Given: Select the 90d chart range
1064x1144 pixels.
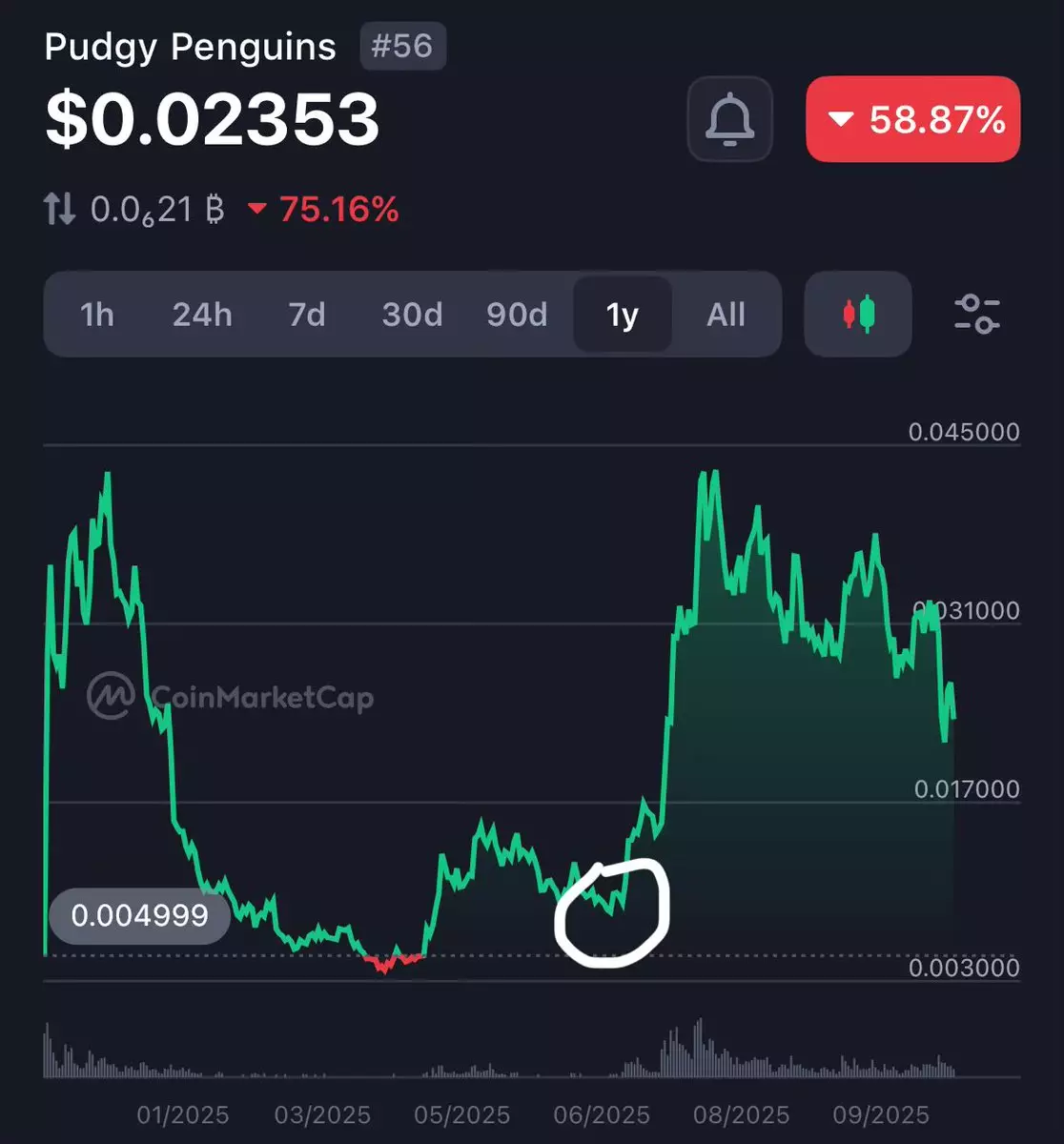Looking at the screenshot, I should pyautogui.click(x=517, y=315).
